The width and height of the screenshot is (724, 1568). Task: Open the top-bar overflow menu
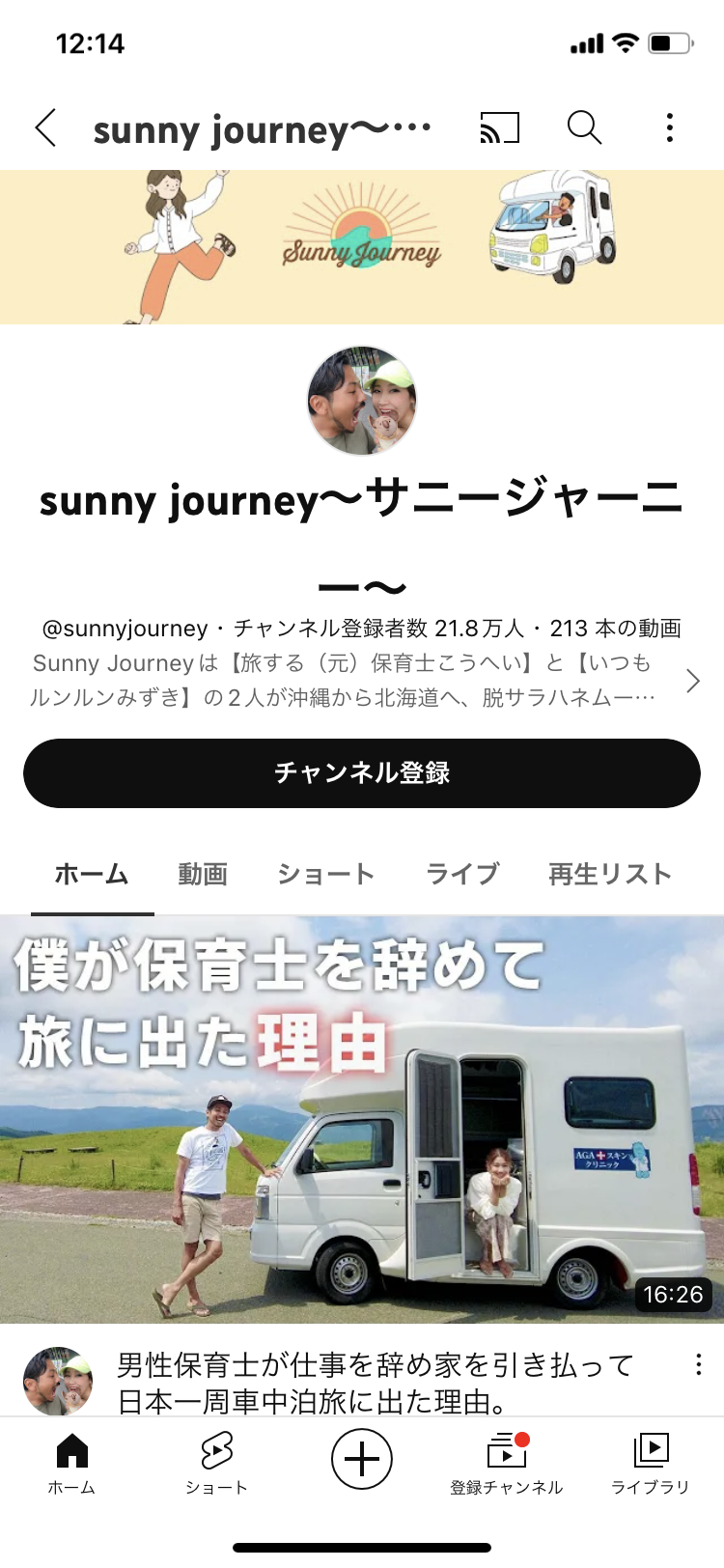pyautogui.click(x=669, y=127)
